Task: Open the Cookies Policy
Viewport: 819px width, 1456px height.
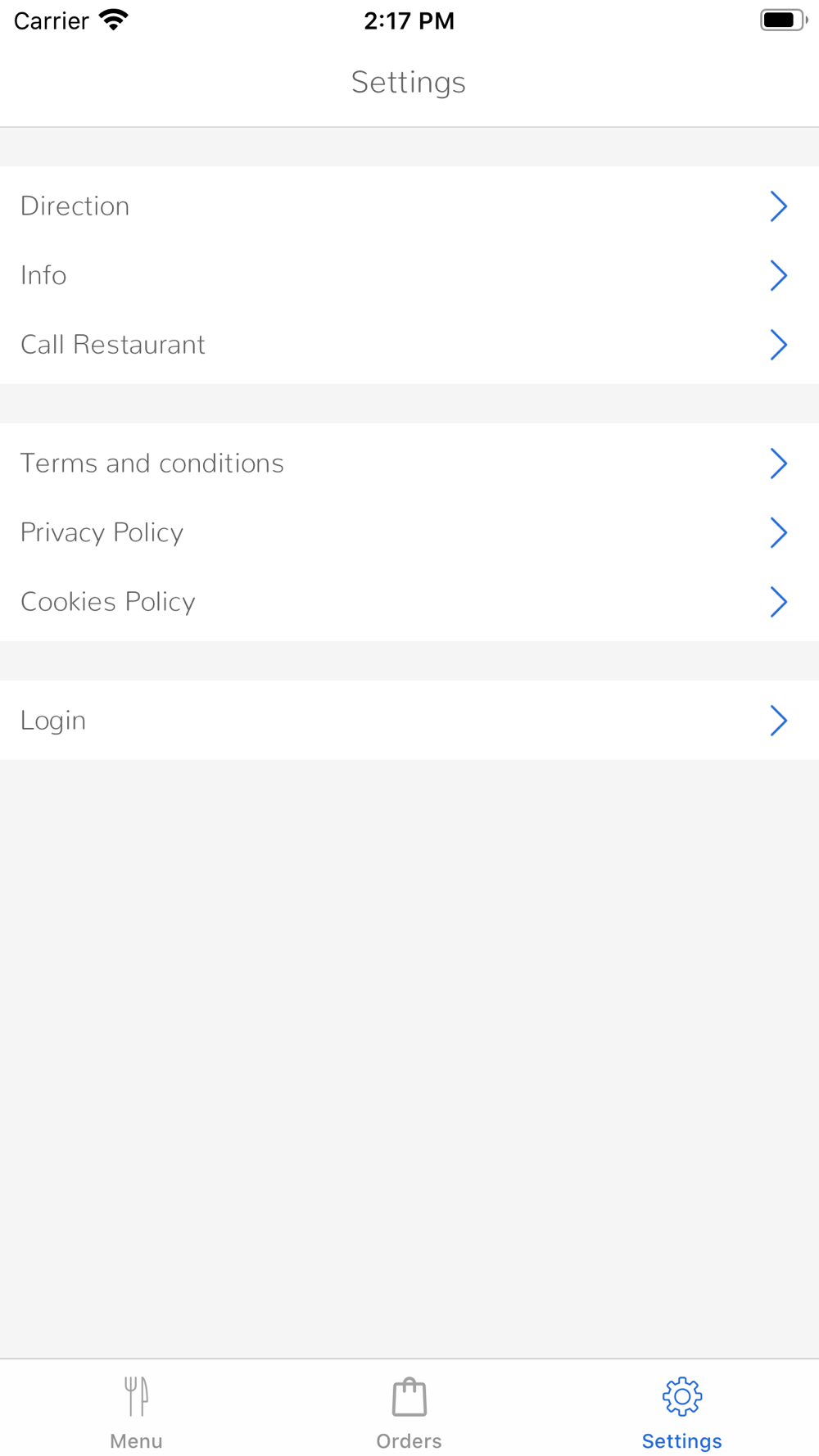Action: click(x=409, y=602)
